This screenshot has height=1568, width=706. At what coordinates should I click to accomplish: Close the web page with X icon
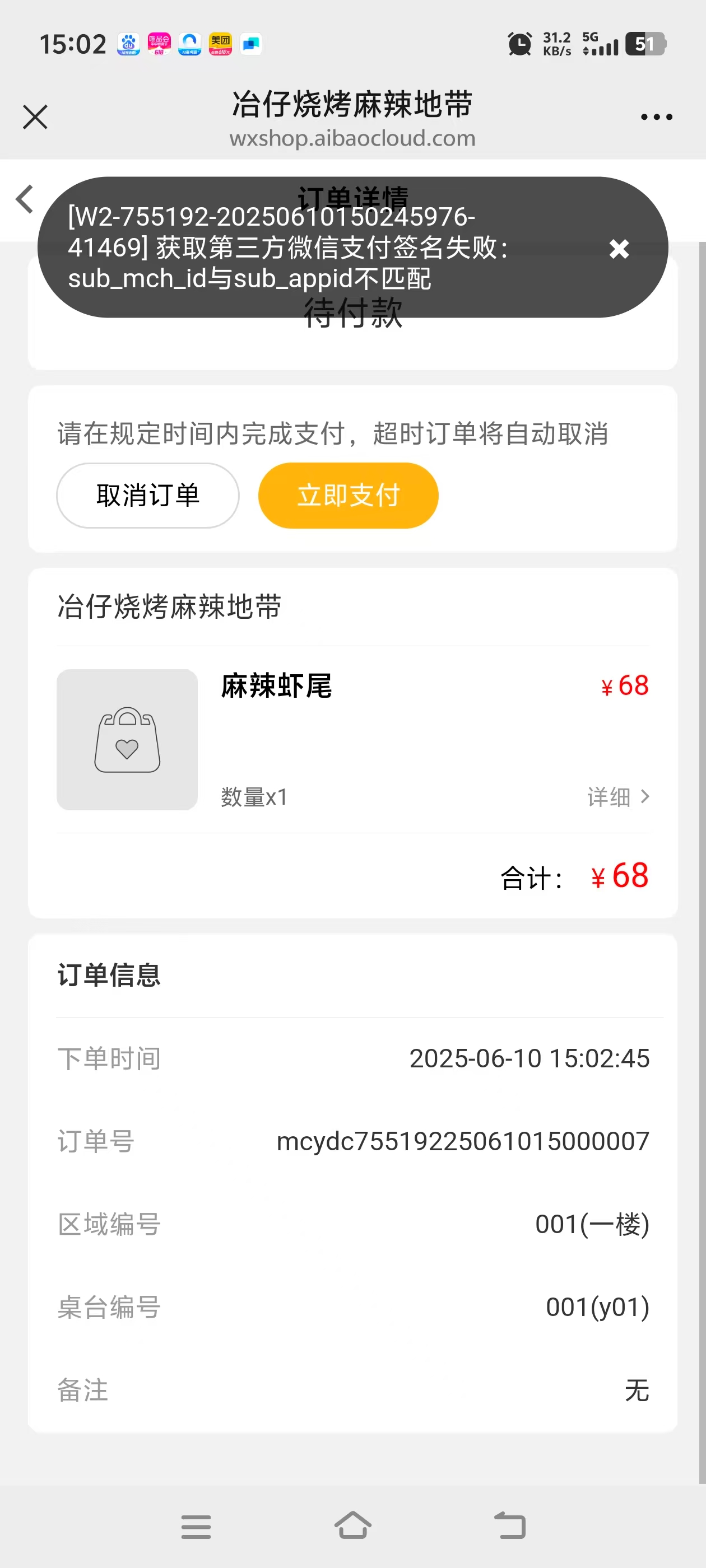(35, 117)
